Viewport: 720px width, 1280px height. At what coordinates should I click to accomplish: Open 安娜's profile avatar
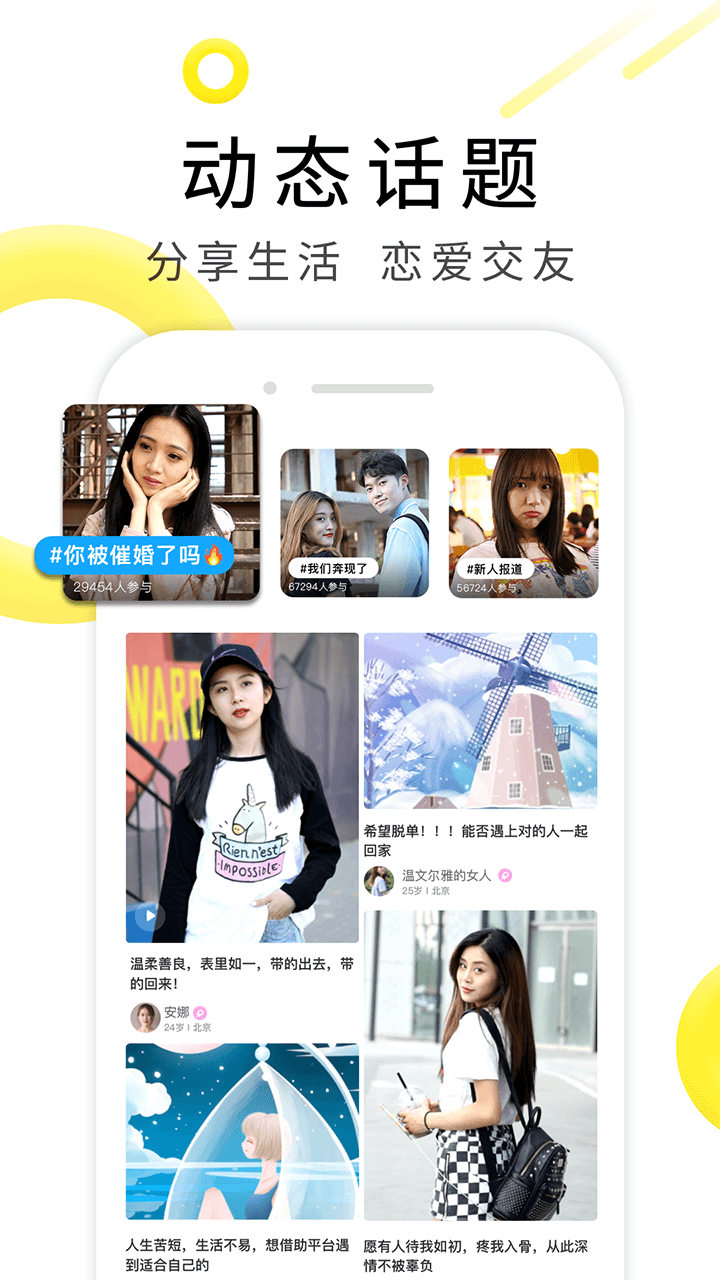pyautogui.click(x=143, y=1015)
